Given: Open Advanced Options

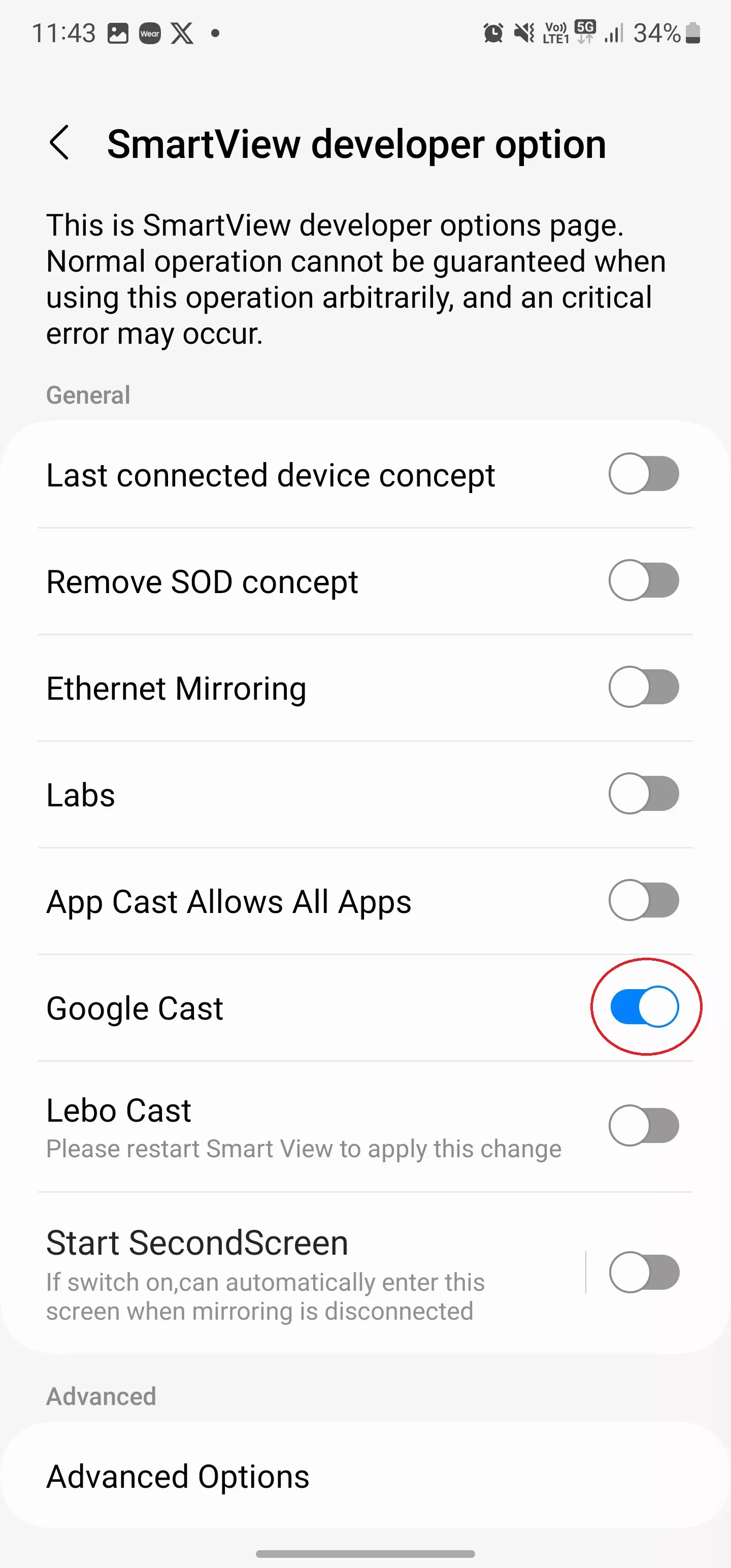Looking at the screenshot, I should (x=178, y=1476).
